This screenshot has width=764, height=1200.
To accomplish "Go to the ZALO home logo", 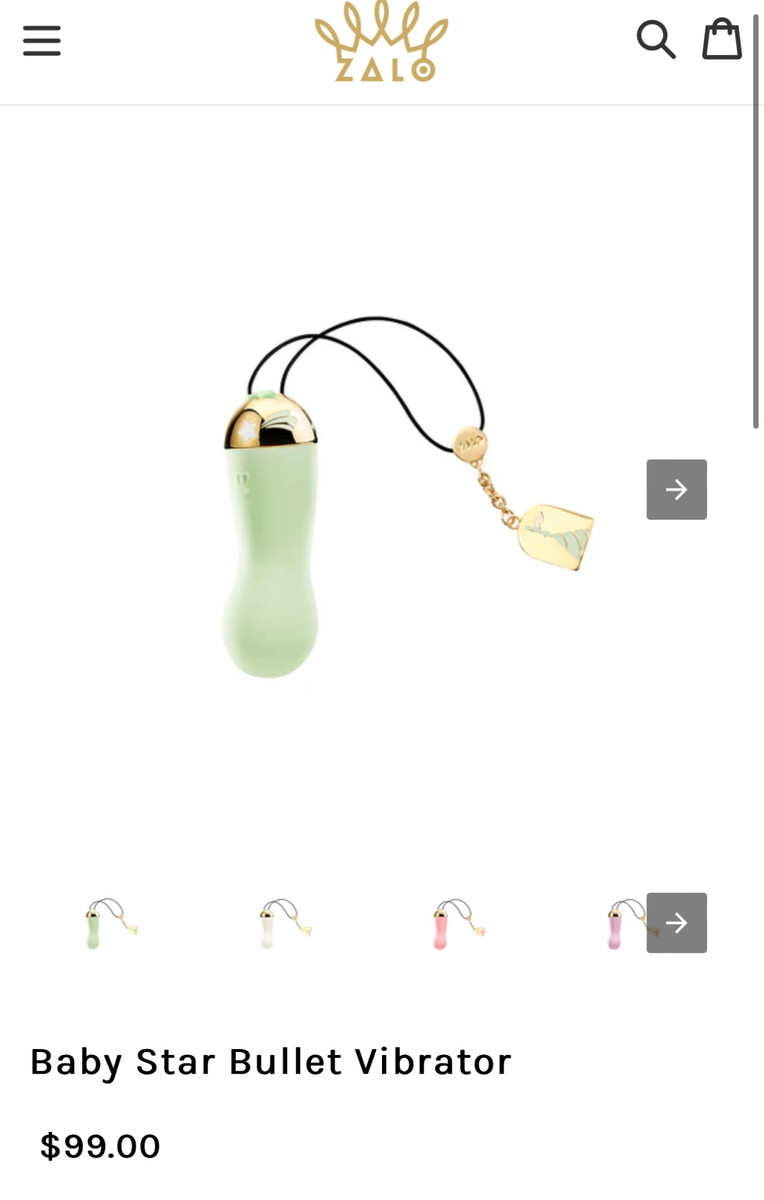I will [x=381, y=43].
